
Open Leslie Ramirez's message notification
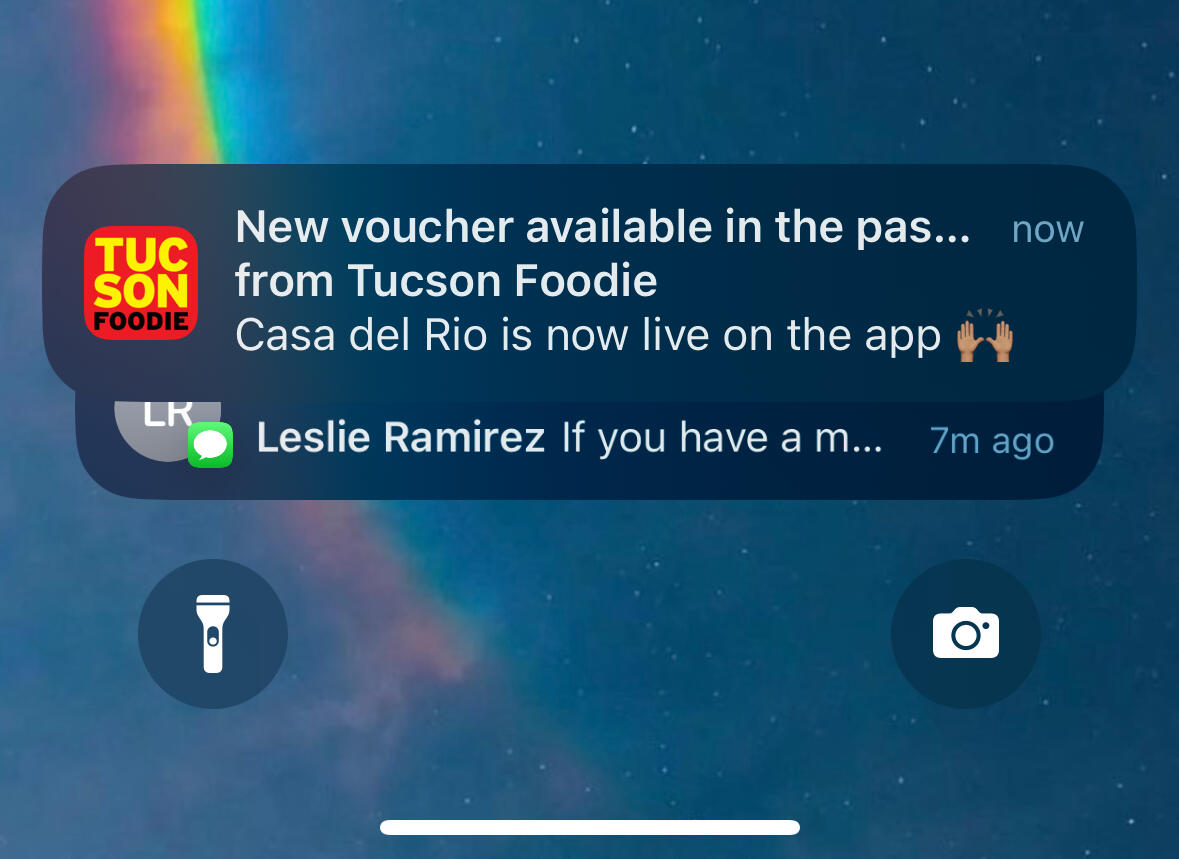coord(590,445)
